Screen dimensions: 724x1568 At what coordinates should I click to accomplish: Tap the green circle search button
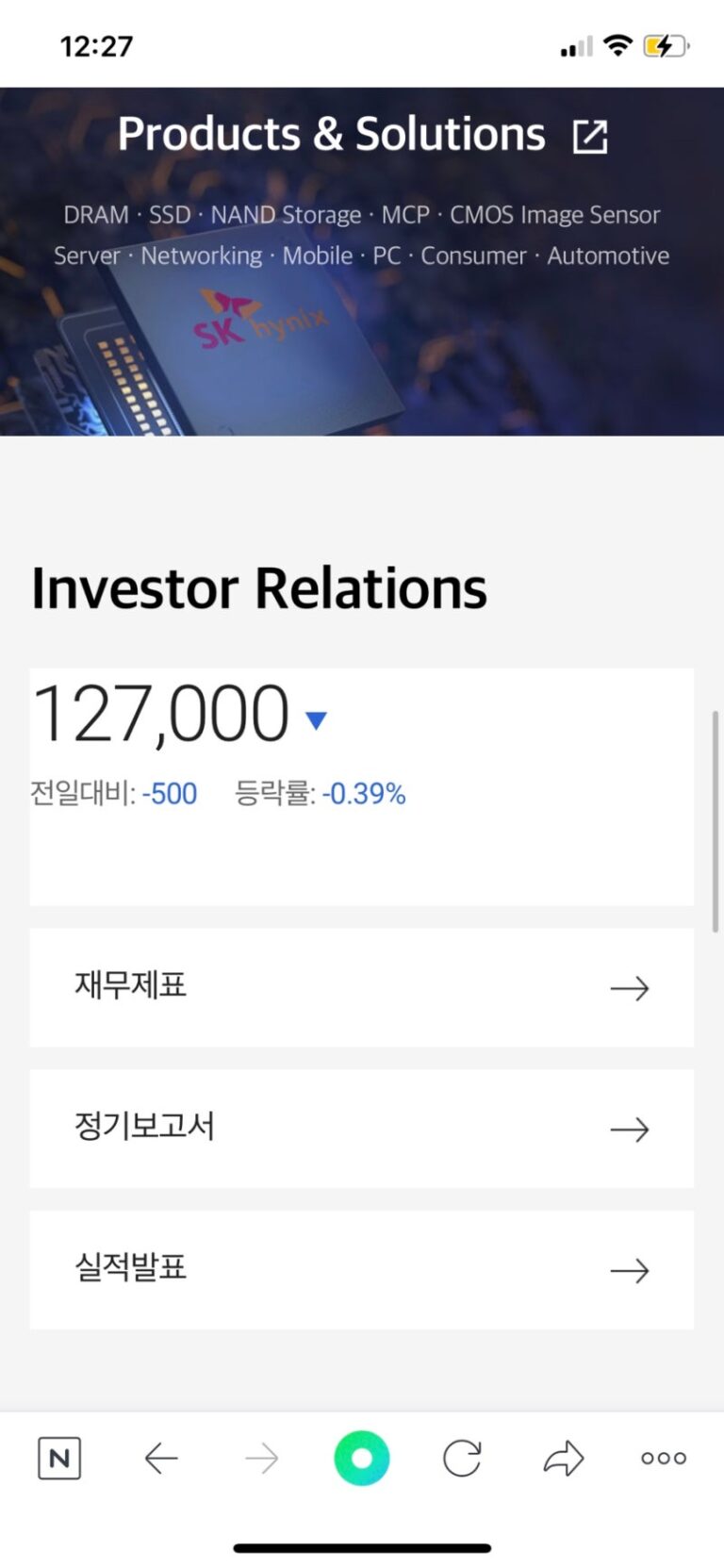tap(361, 1458)
